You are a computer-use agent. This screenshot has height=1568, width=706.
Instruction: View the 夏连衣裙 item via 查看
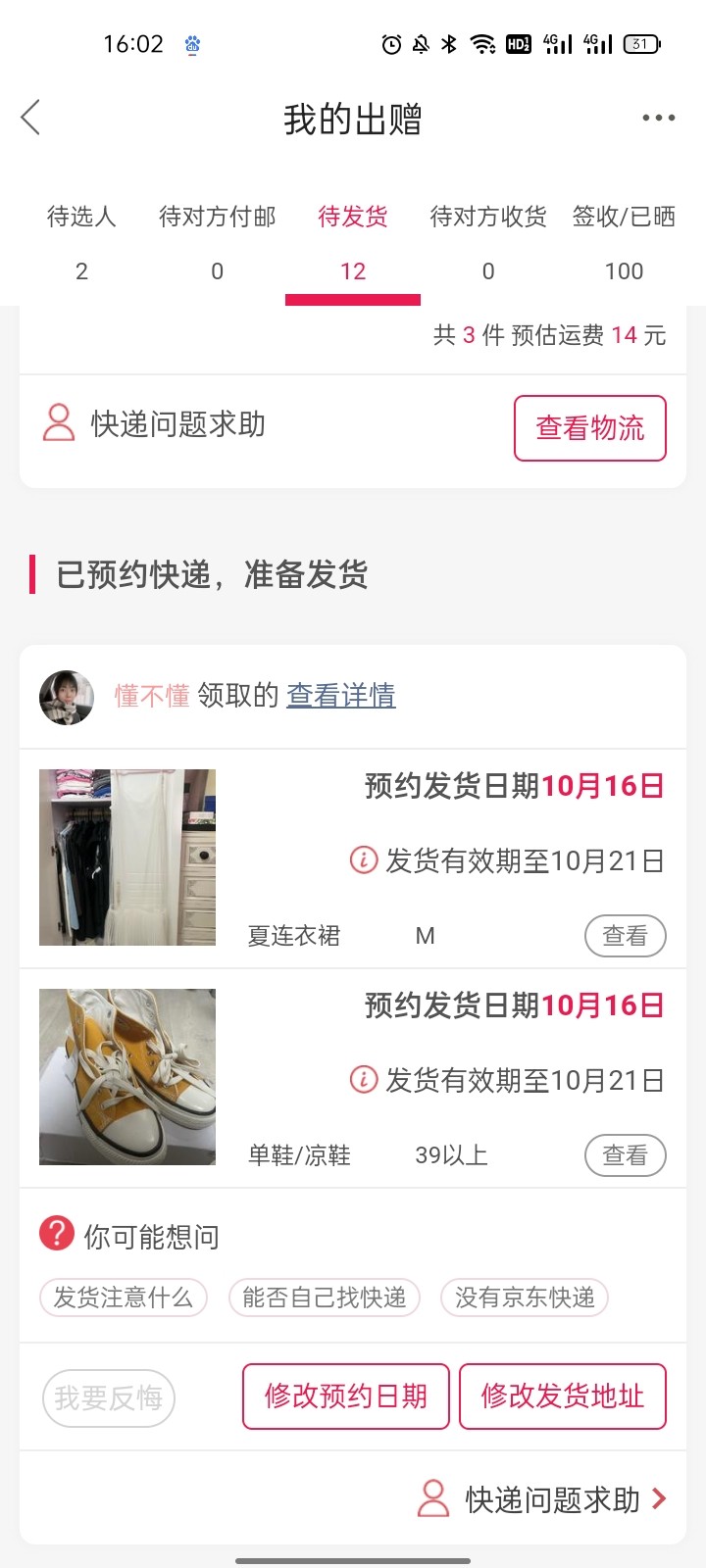[x=625, y=936]
